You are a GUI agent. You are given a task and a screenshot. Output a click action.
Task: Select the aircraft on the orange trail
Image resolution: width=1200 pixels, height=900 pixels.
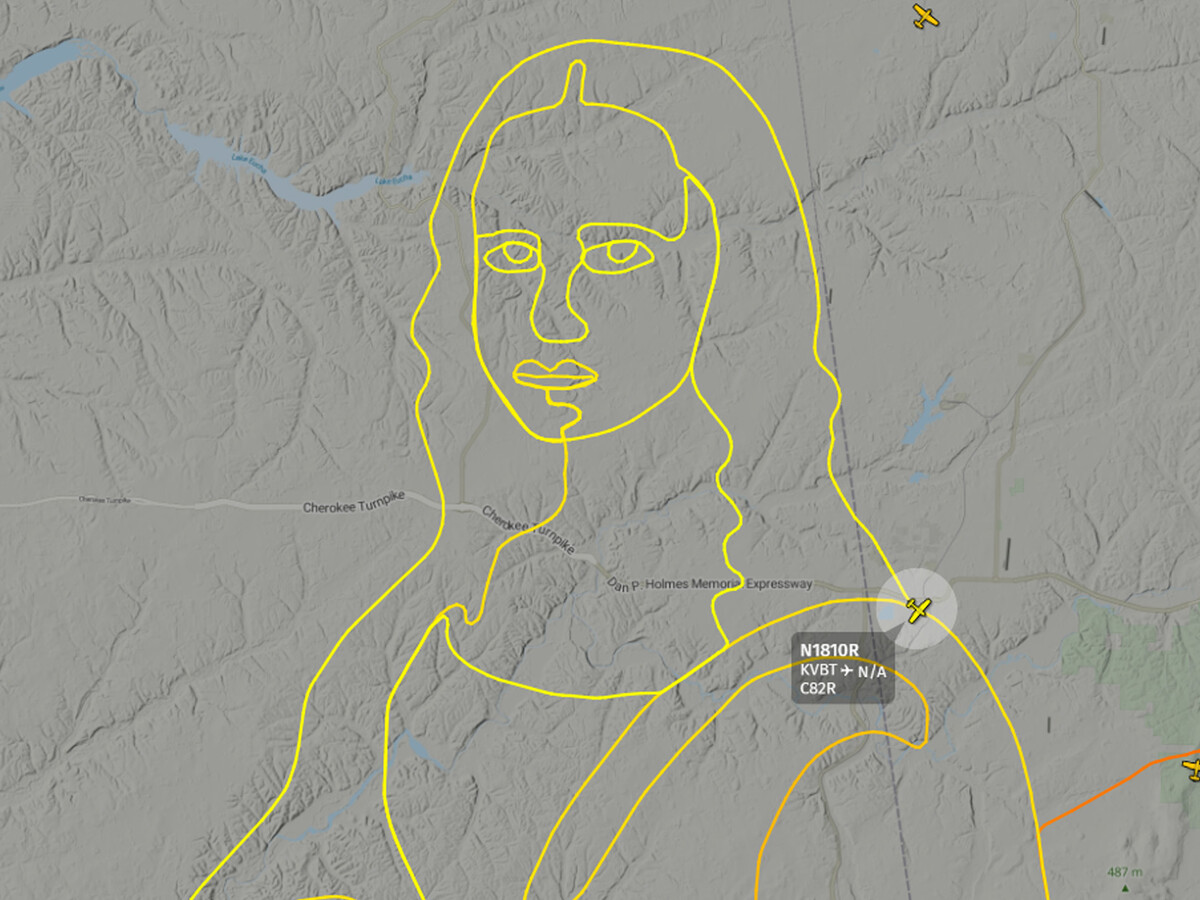[1191, 769]
